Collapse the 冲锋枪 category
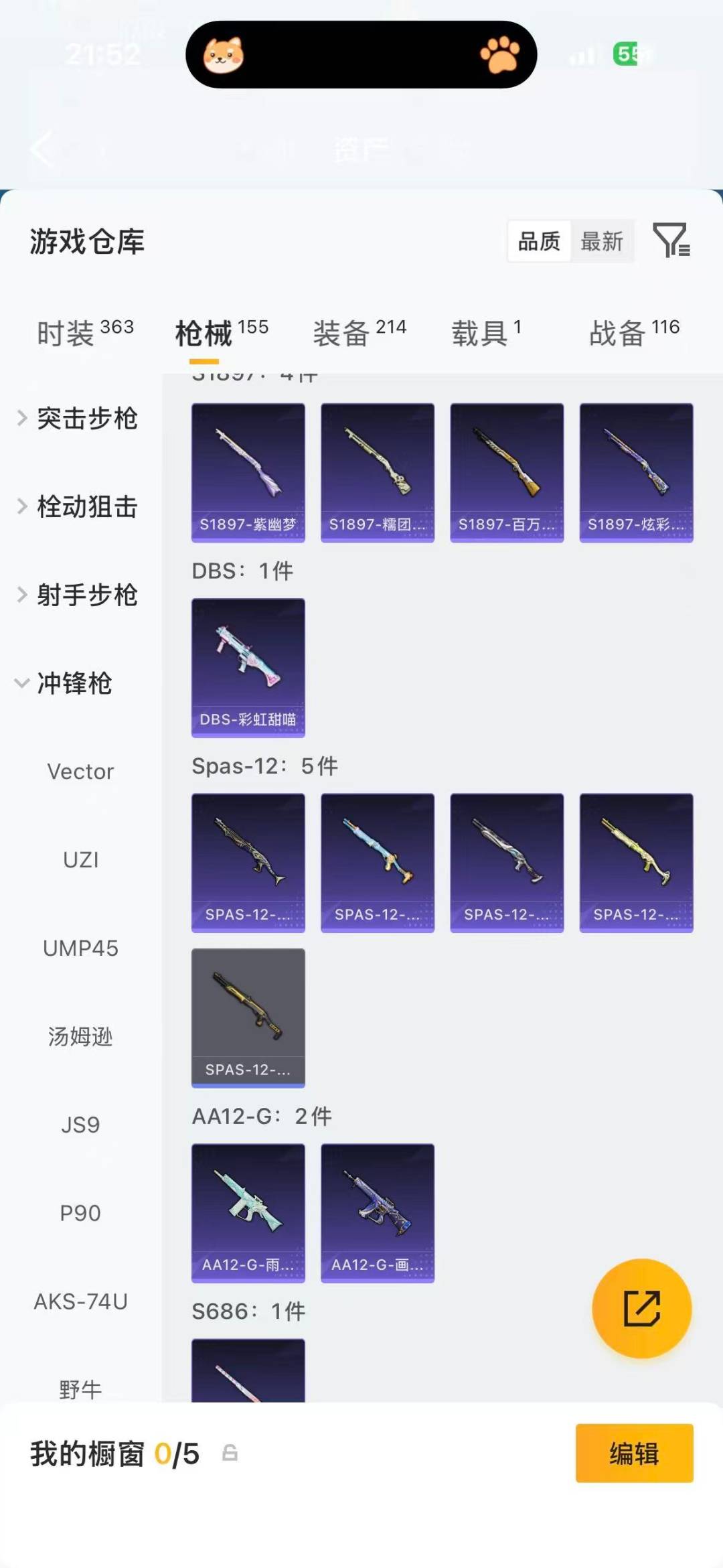The image size is (723, 1568). coord(77,684)
